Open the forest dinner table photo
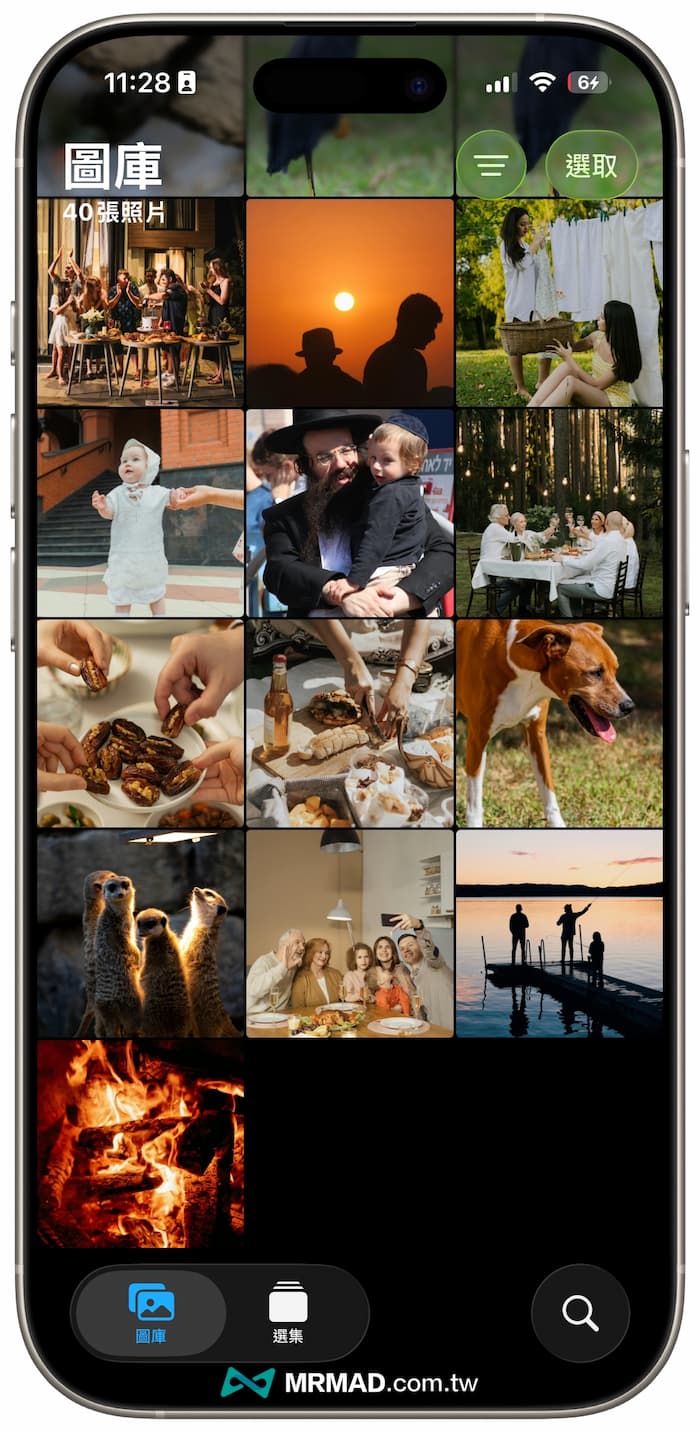Image resolution: width=700 pixels, height=1432 pixels. coord(559,512)
